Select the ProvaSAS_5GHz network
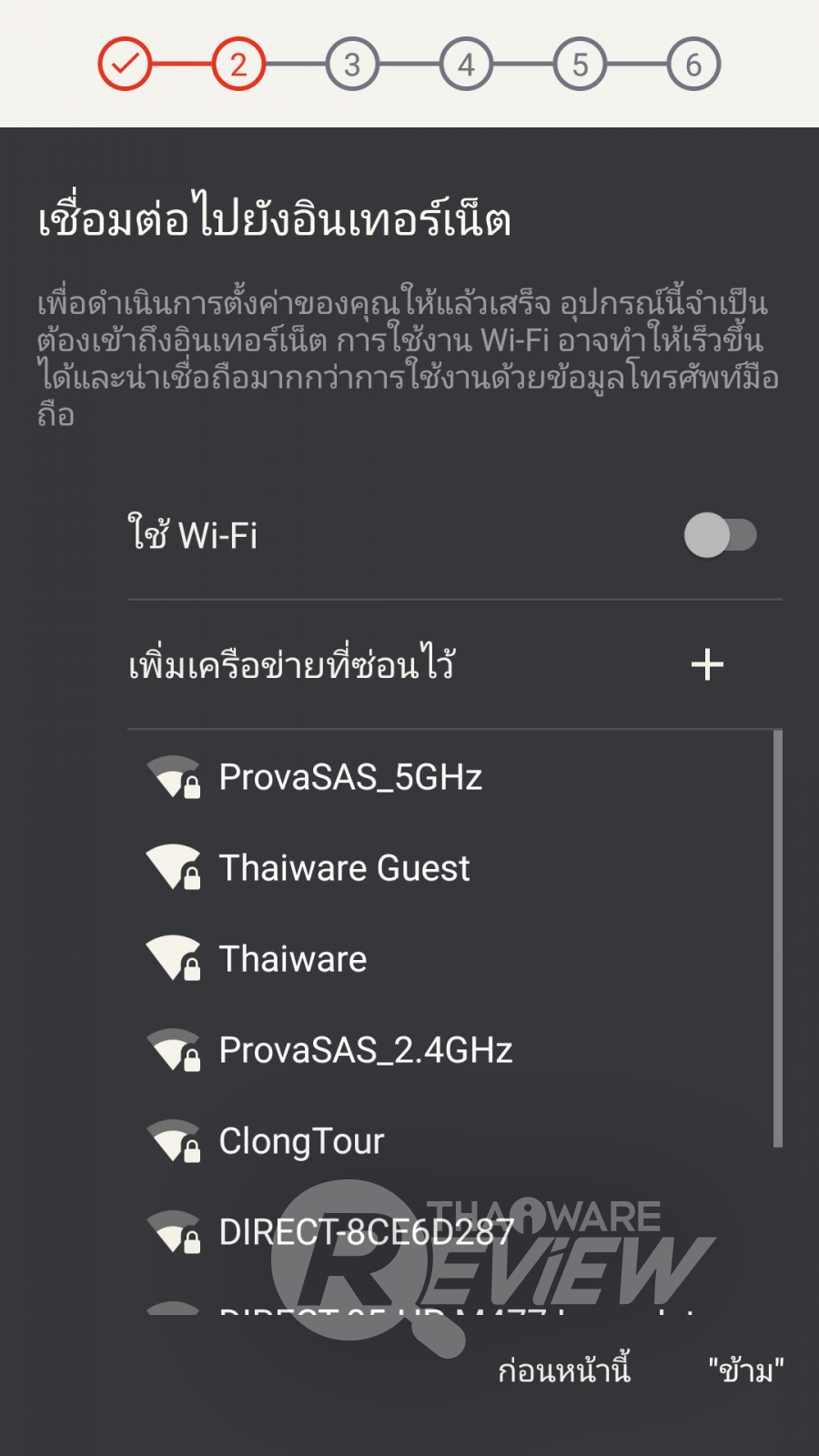Screen dimensions: 819x1456 [350, 778]
